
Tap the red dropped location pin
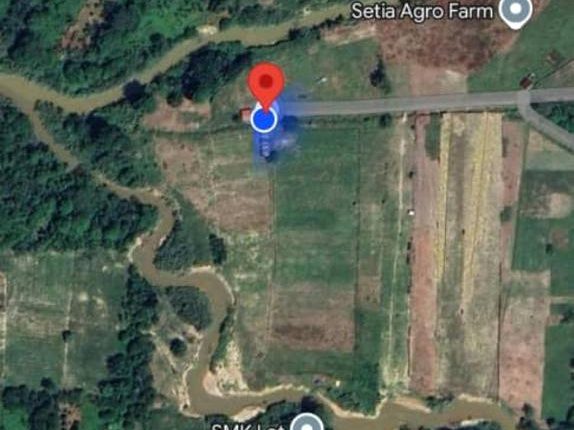(x=266, y=85)
